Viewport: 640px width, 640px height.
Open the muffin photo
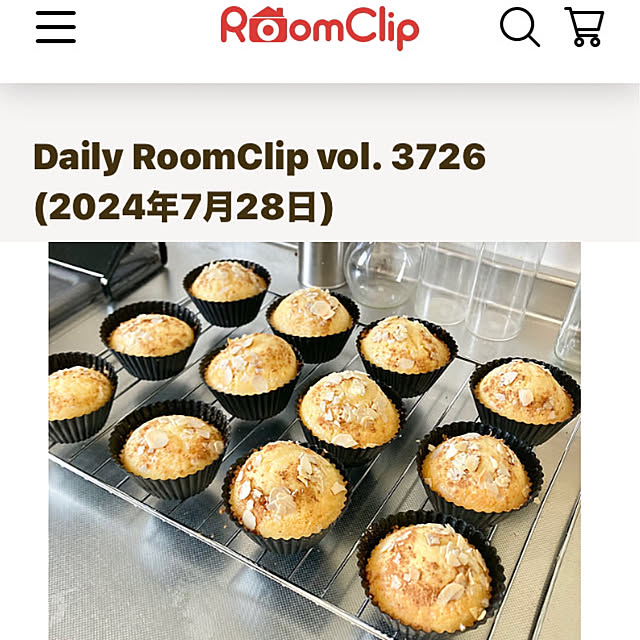[314, 440]
